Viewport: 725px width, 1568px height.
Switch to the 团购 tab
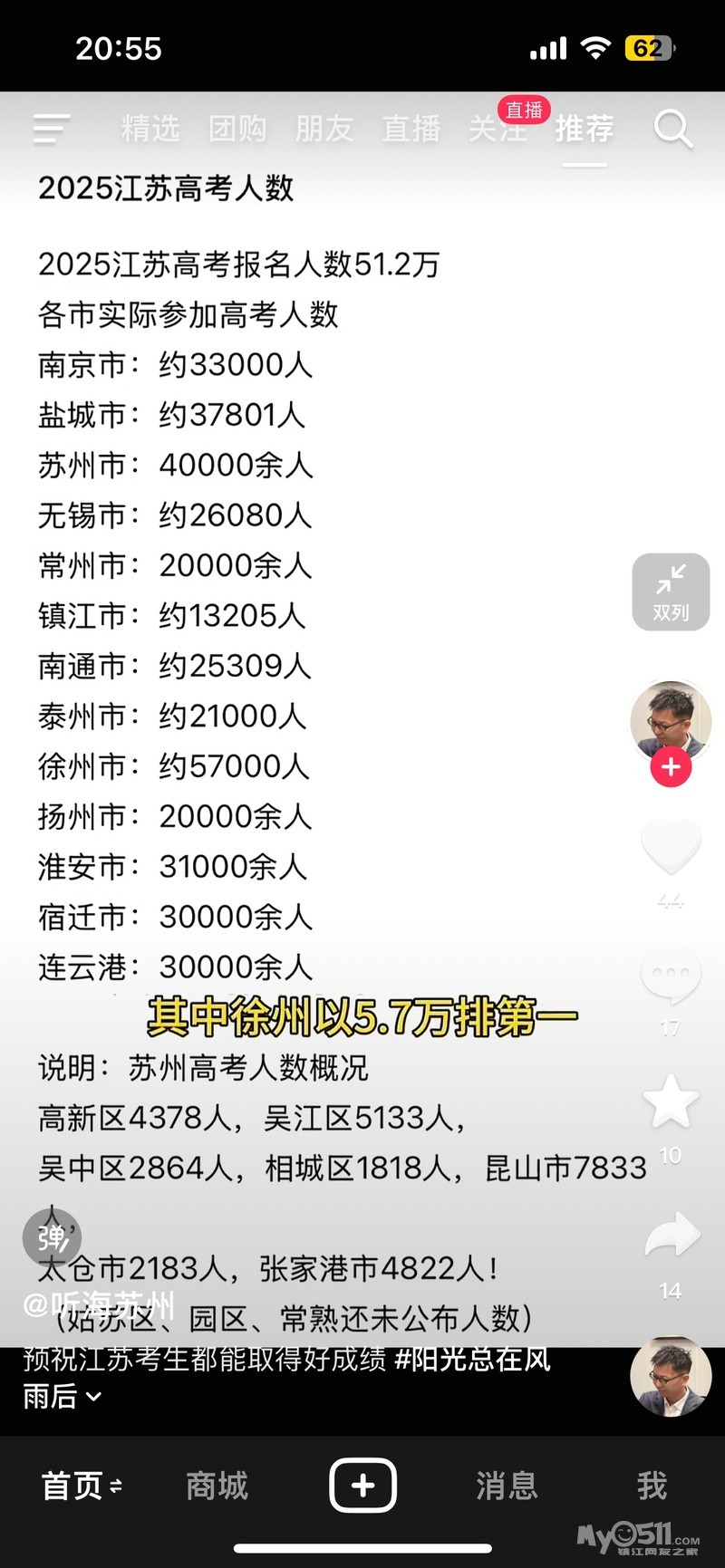click(237, 129)
